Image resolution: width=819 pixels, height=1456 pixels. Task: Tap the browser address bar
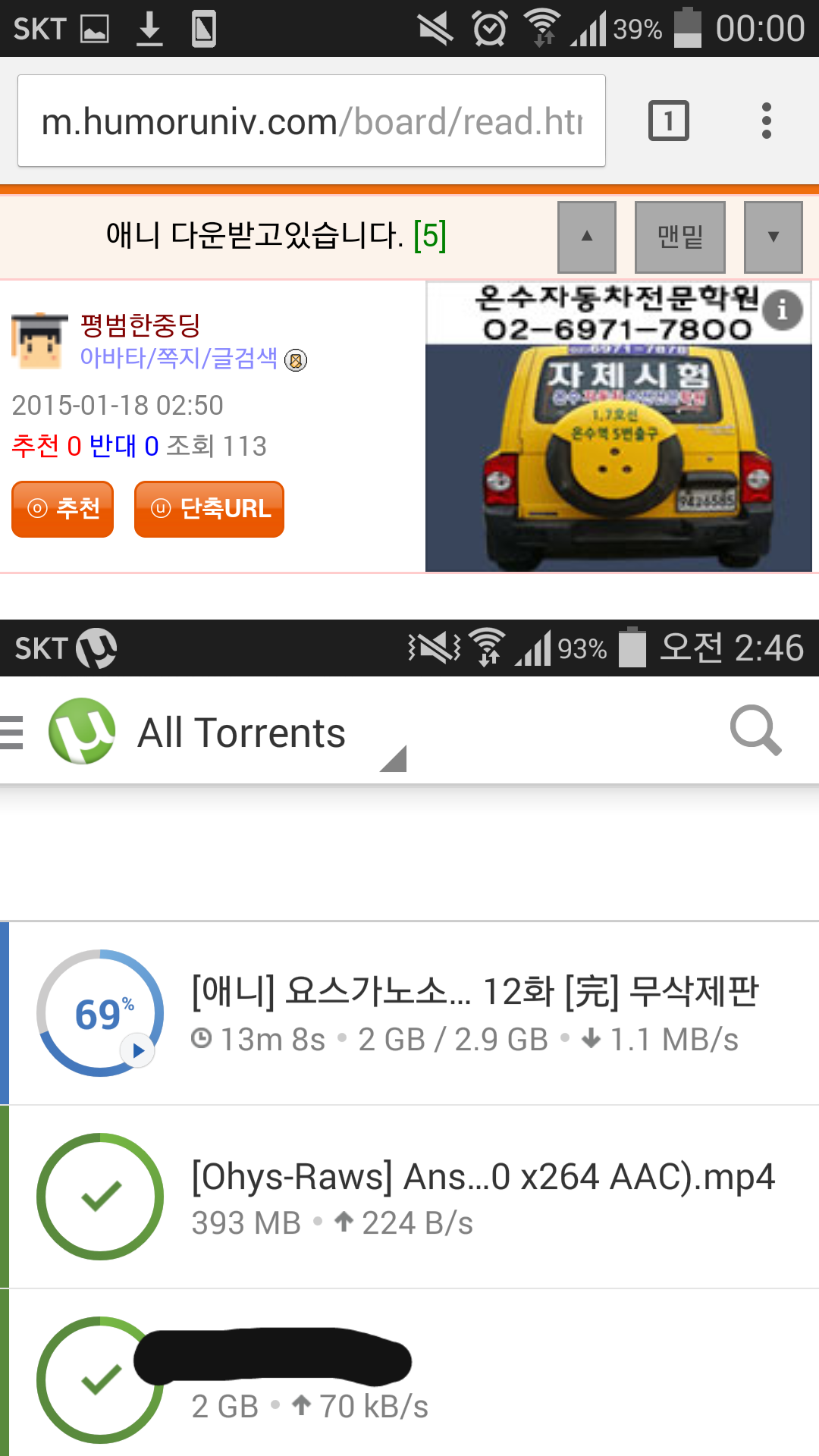coord(311,121)
